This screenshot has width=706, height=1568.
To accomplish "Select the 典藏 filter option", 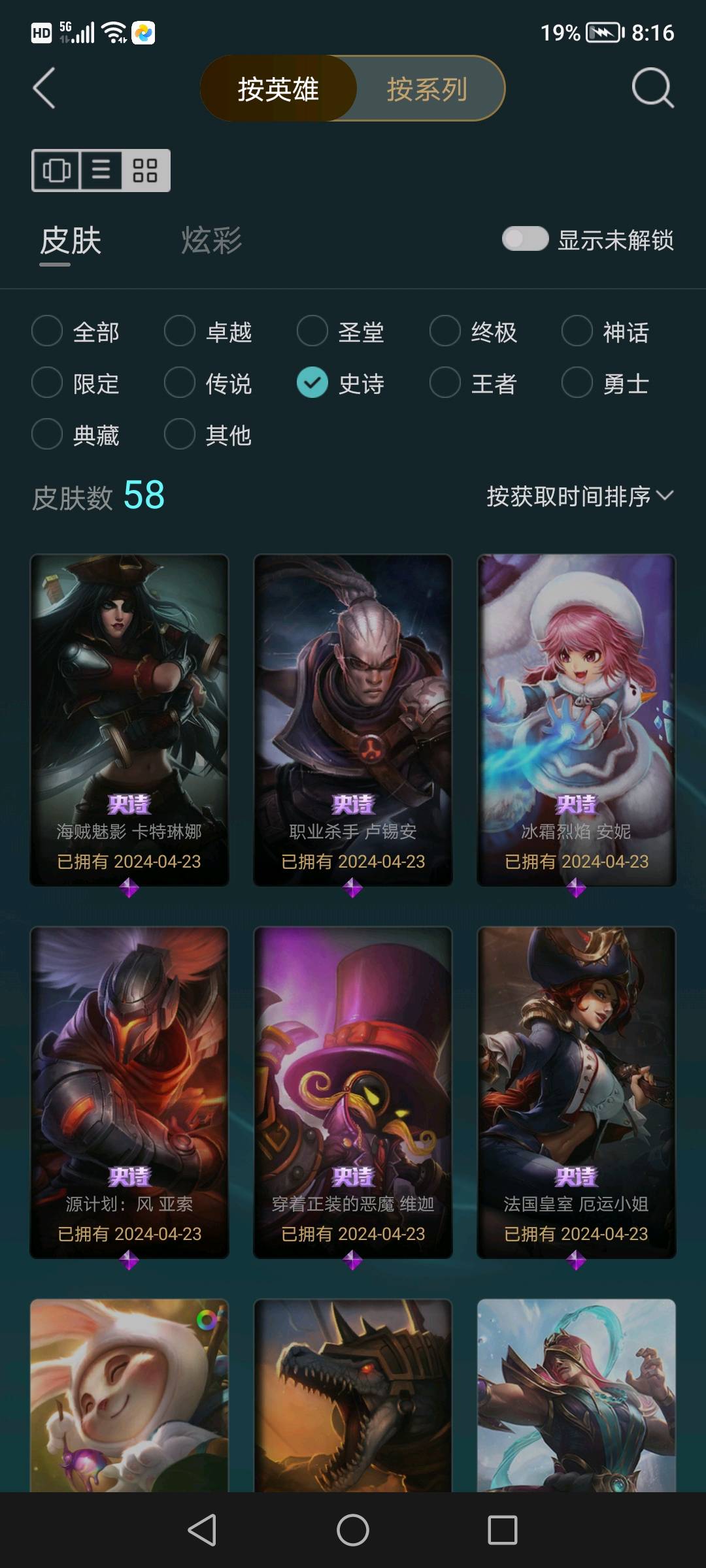I will click(47, 434).
